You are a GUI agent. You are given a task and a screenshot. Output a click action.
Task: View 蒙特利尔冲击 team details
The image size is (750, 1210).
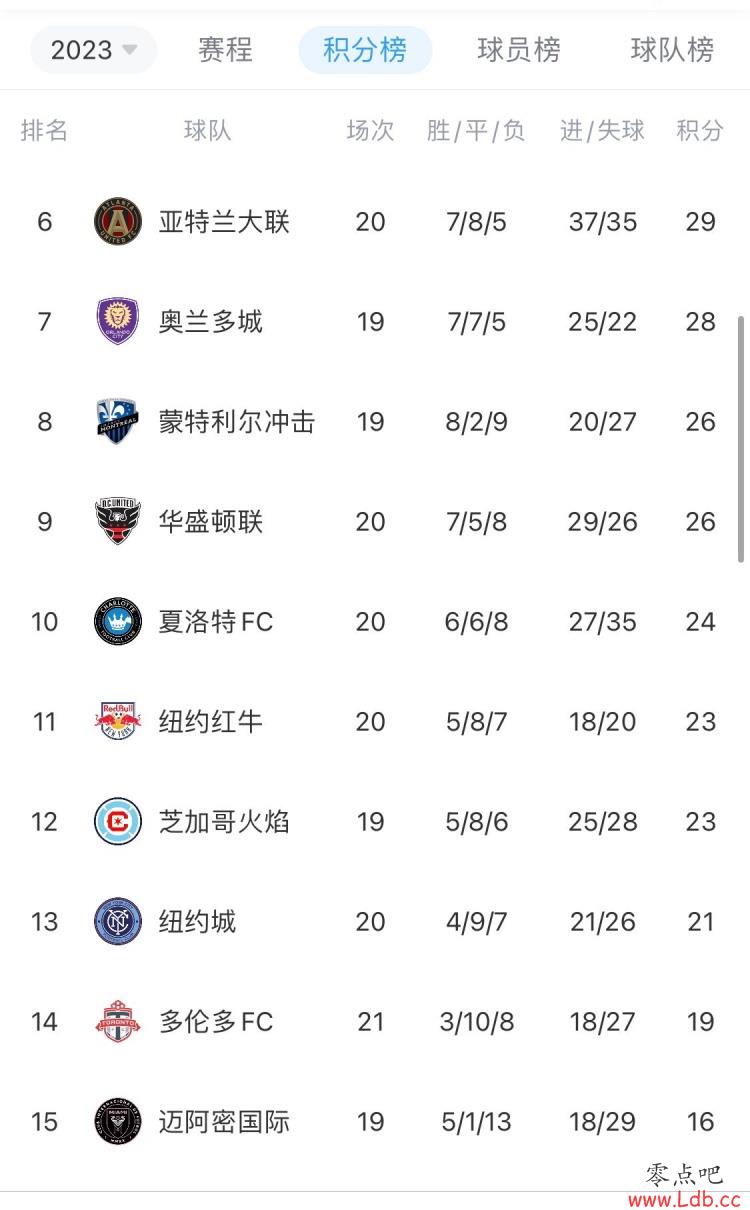(x=375, y=421)
